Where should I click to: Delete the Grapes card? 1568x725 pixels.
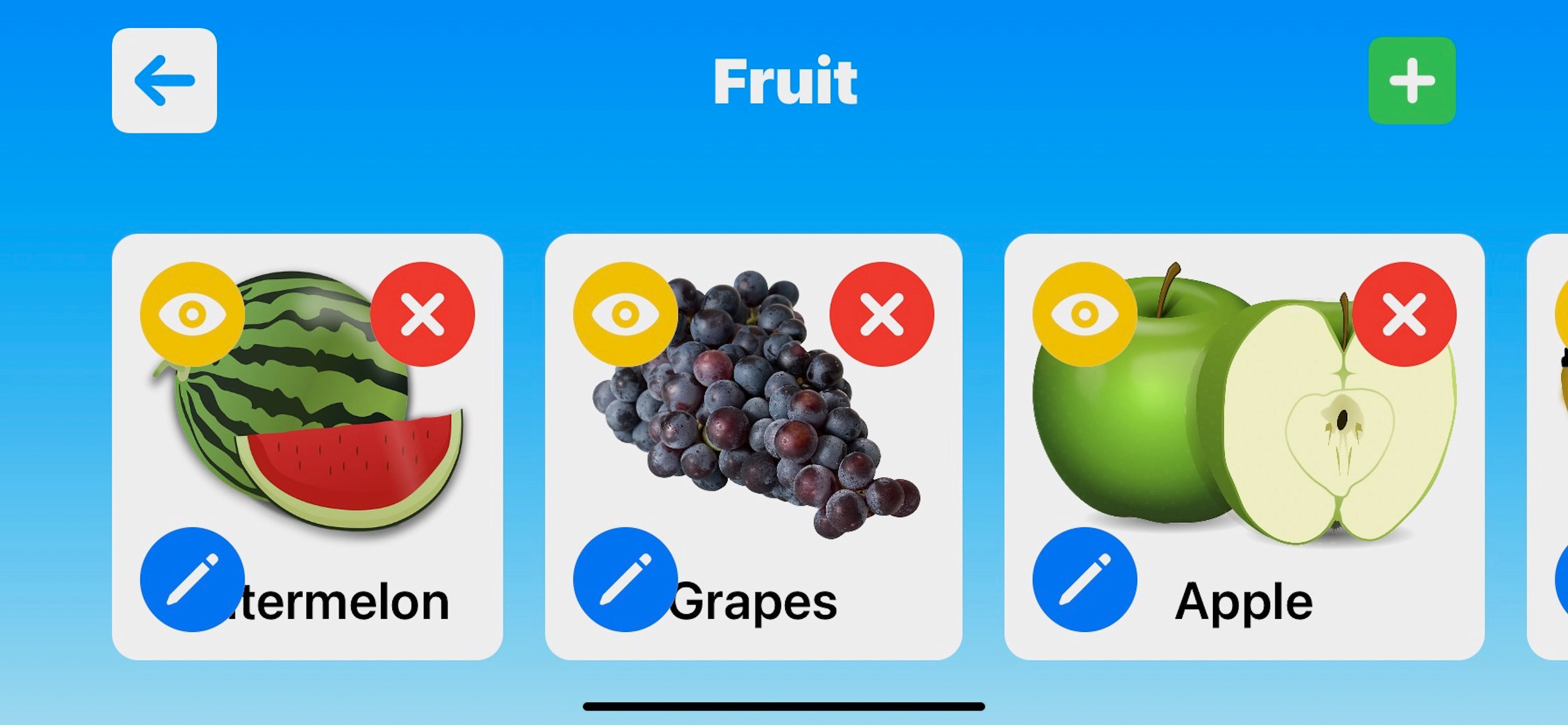point(882,314)
